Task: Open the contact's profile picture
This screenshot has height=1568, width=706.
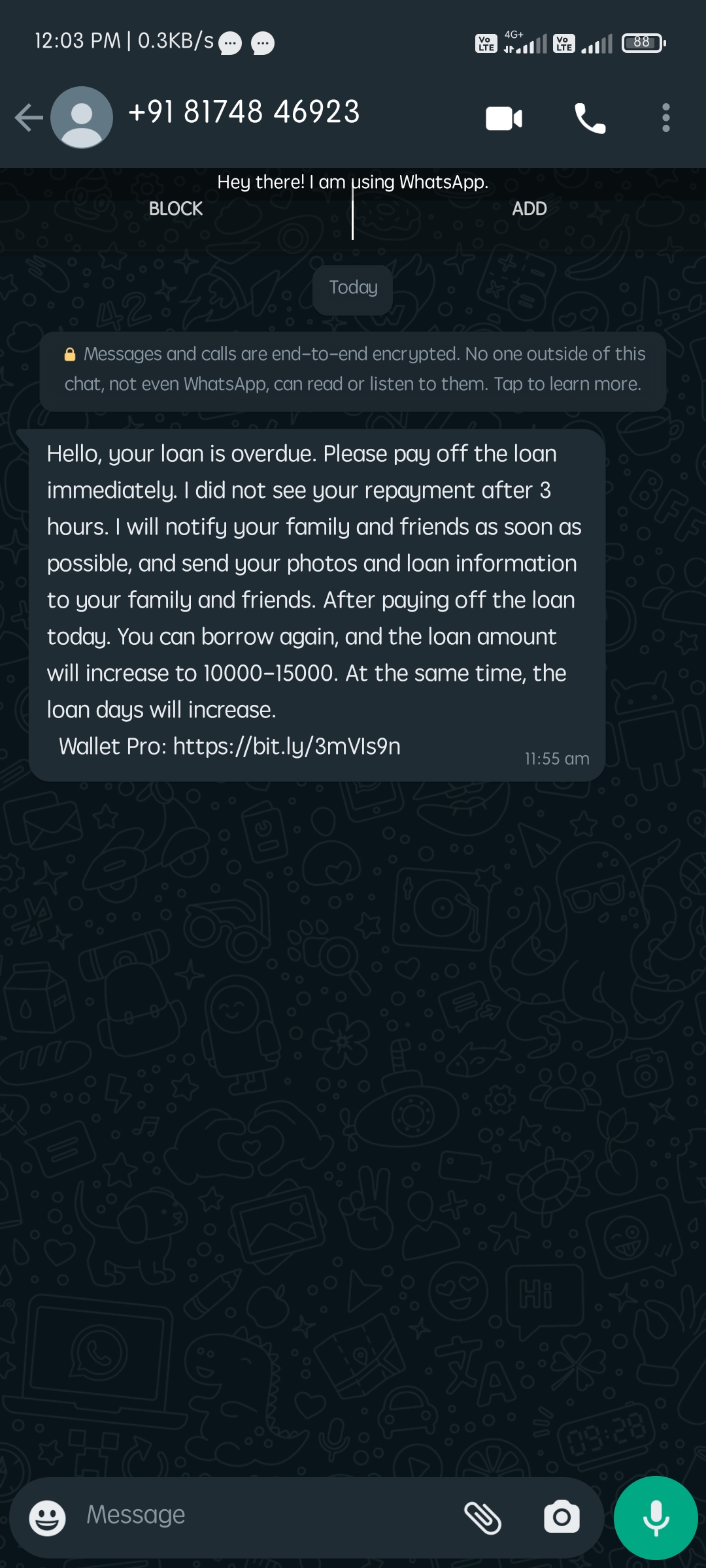Action: 81,116
